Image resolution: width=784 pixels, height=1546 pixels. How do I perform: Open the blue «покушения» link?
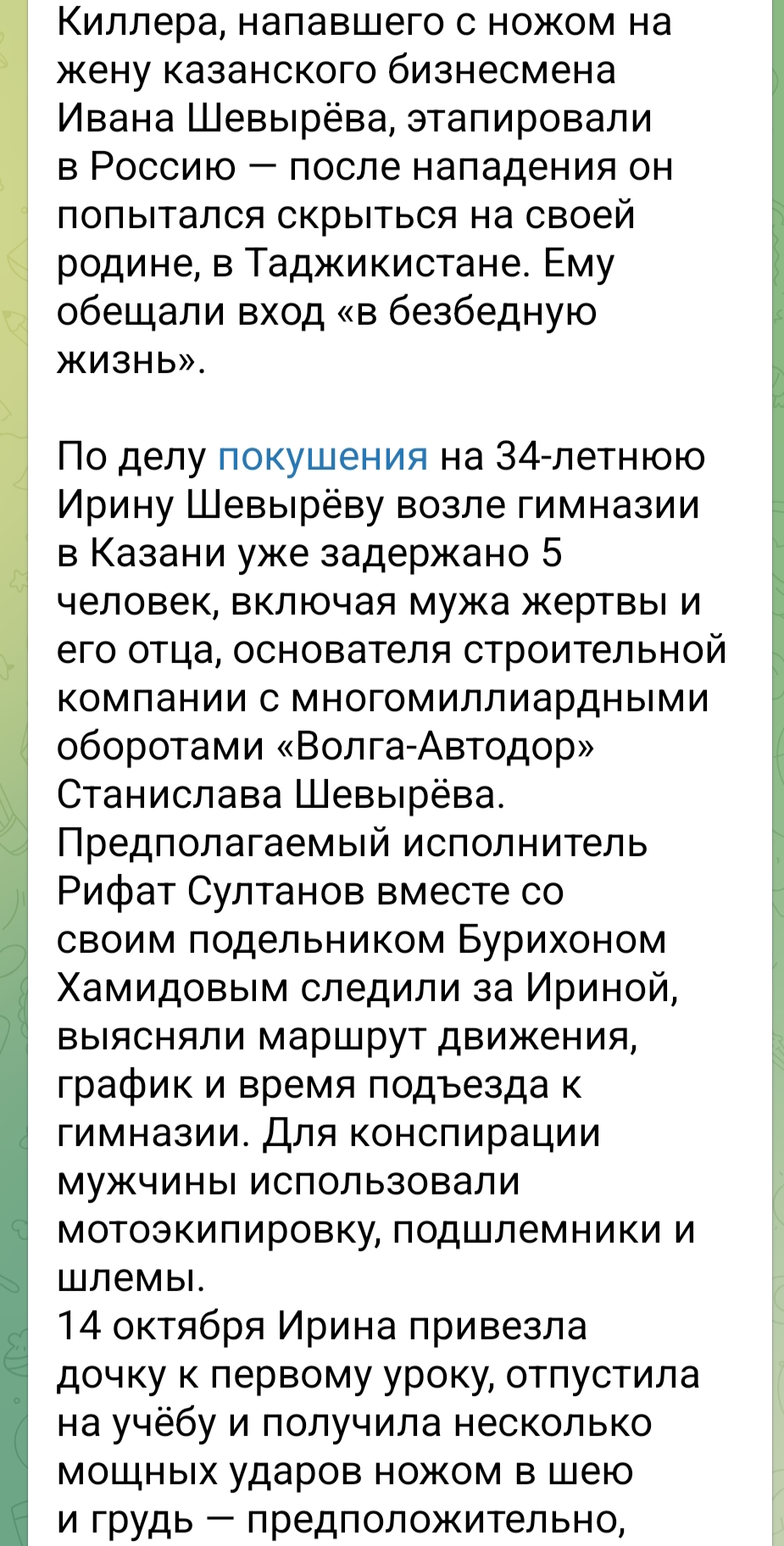tap(323, 458)
